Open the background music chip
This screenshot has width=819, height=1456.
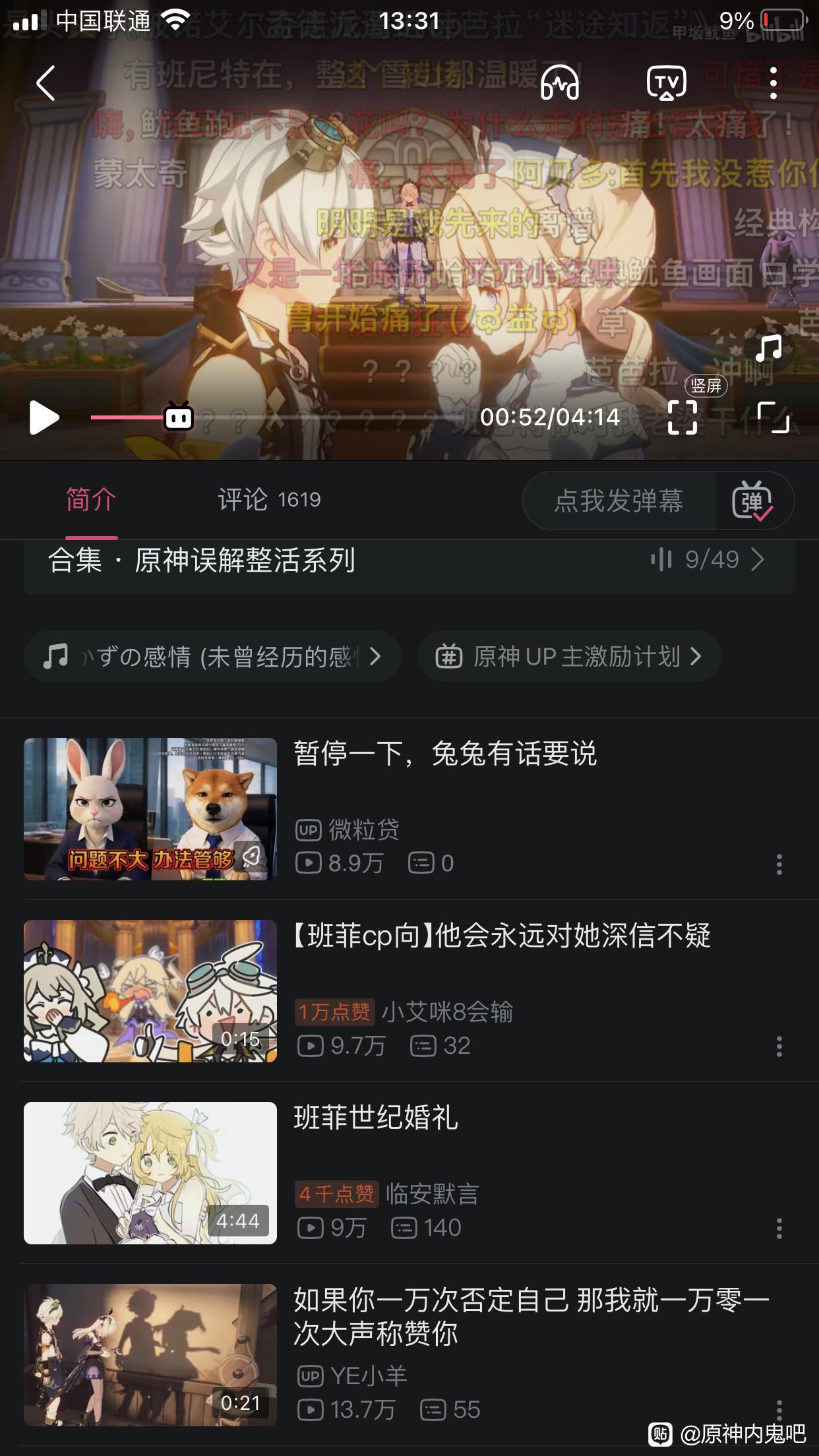click(x=212, y=657)
